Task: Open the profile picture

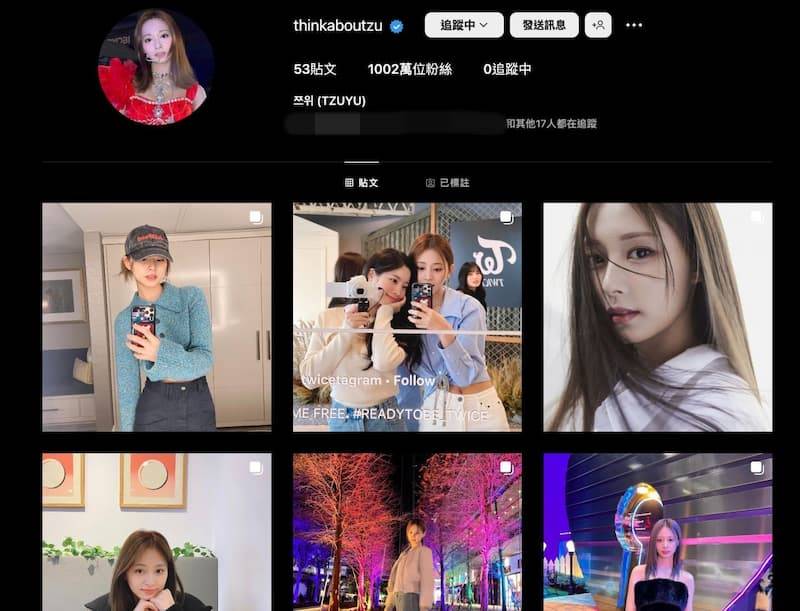Action: pos(156,67)
